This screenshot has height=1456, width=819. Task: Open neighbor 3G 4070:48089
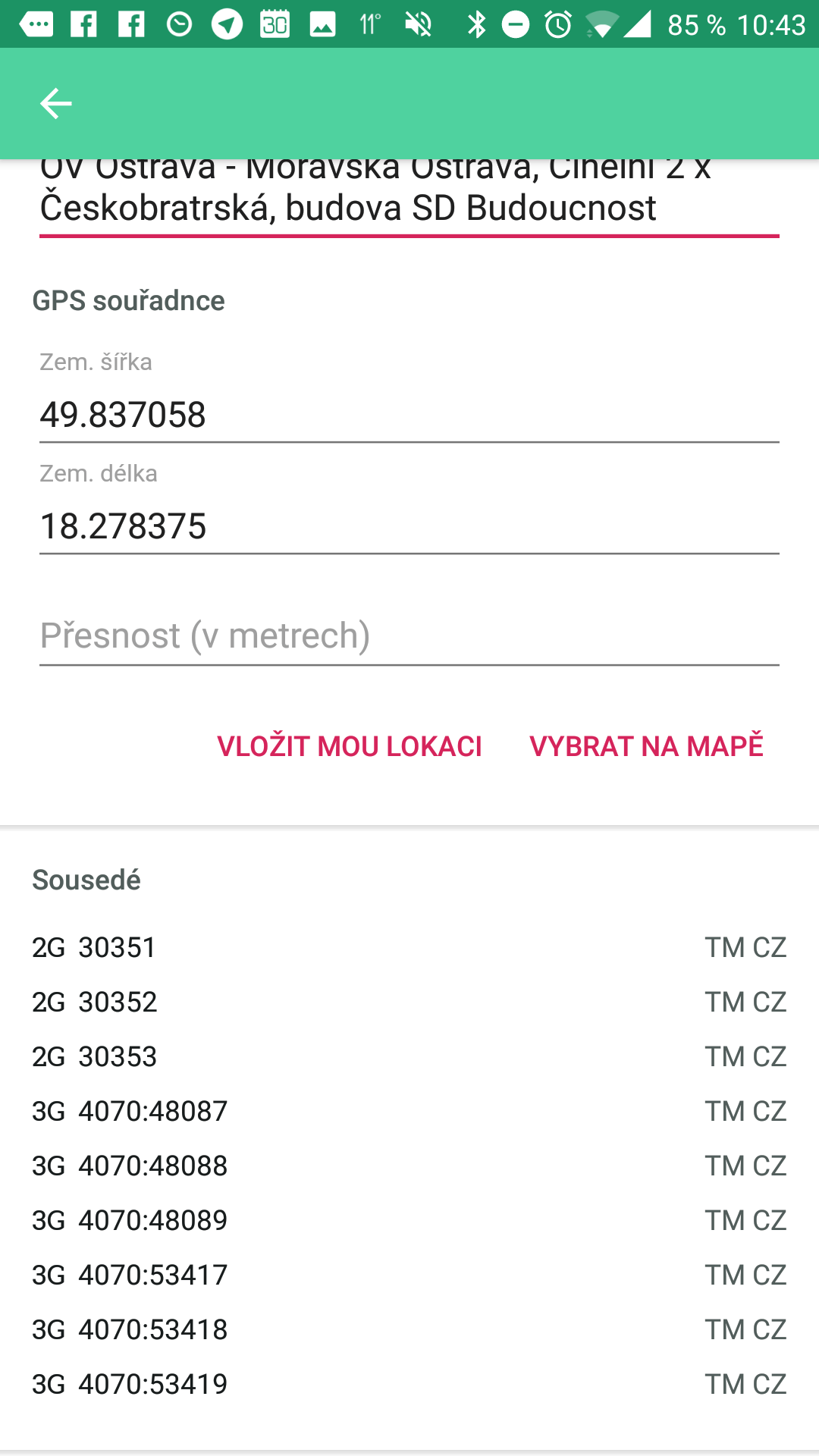tap(409, 1220)
